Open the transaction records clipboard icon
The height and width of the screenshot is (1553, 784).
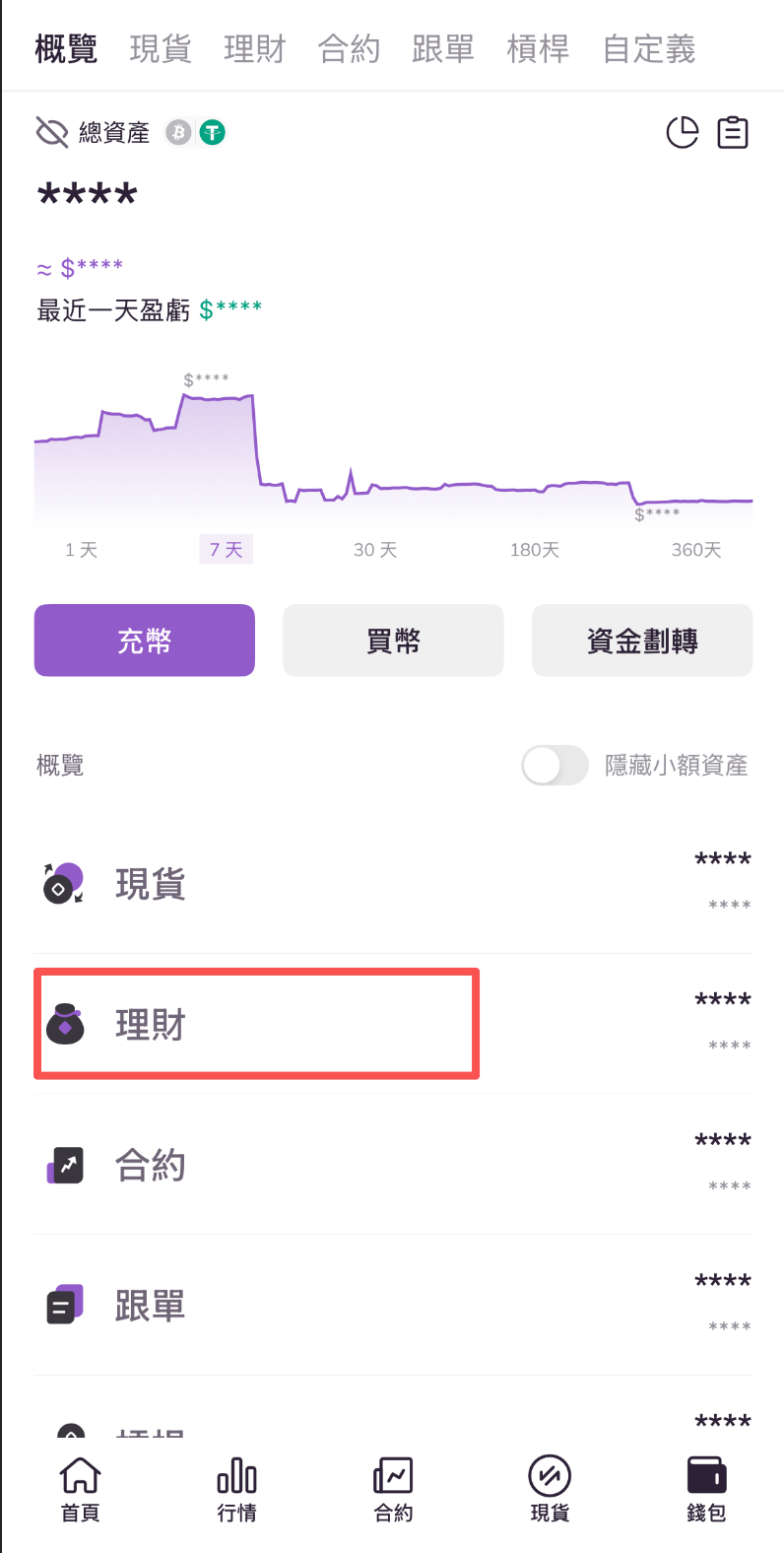pyautogui.click(x=732, y=132)
